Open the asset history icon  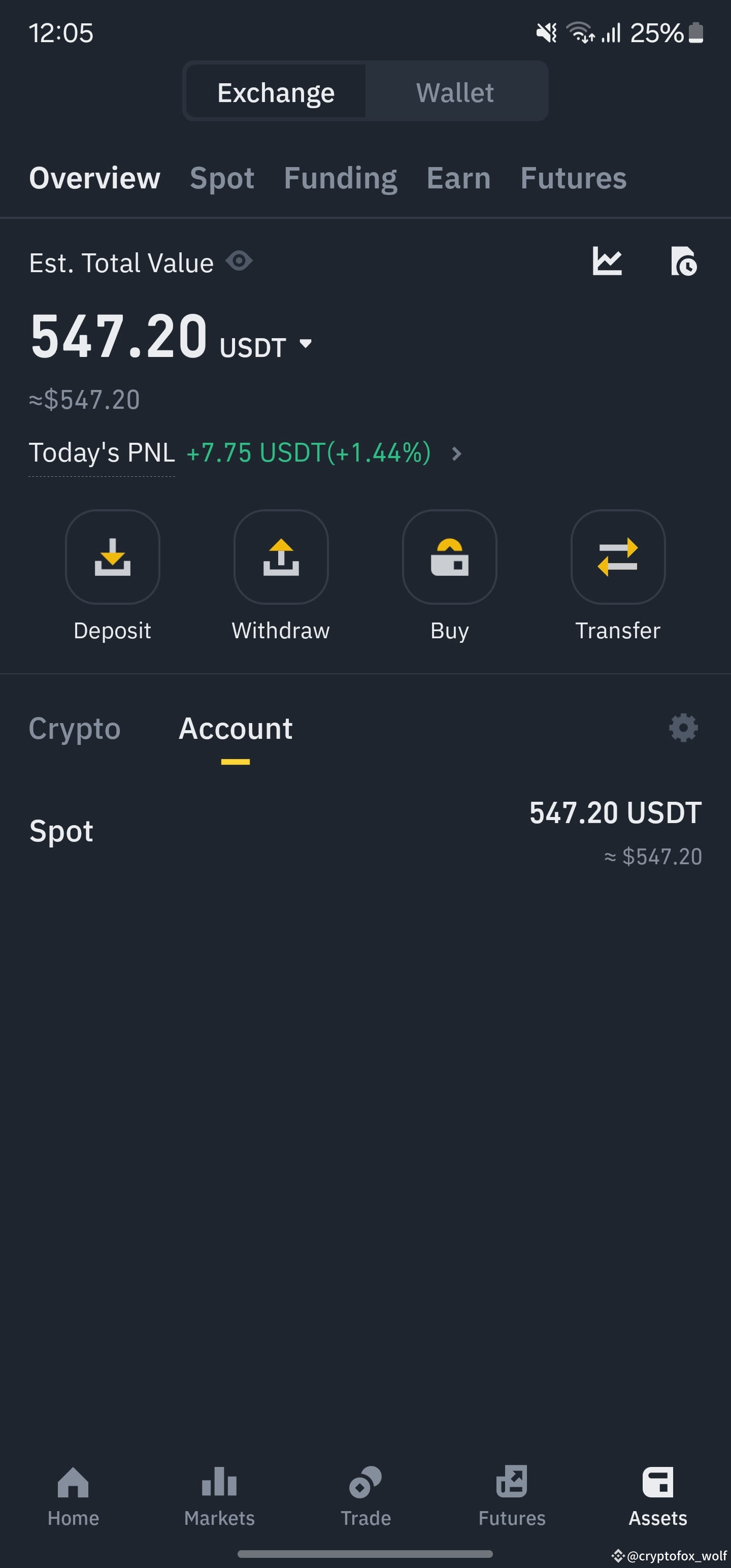[683, 262]
